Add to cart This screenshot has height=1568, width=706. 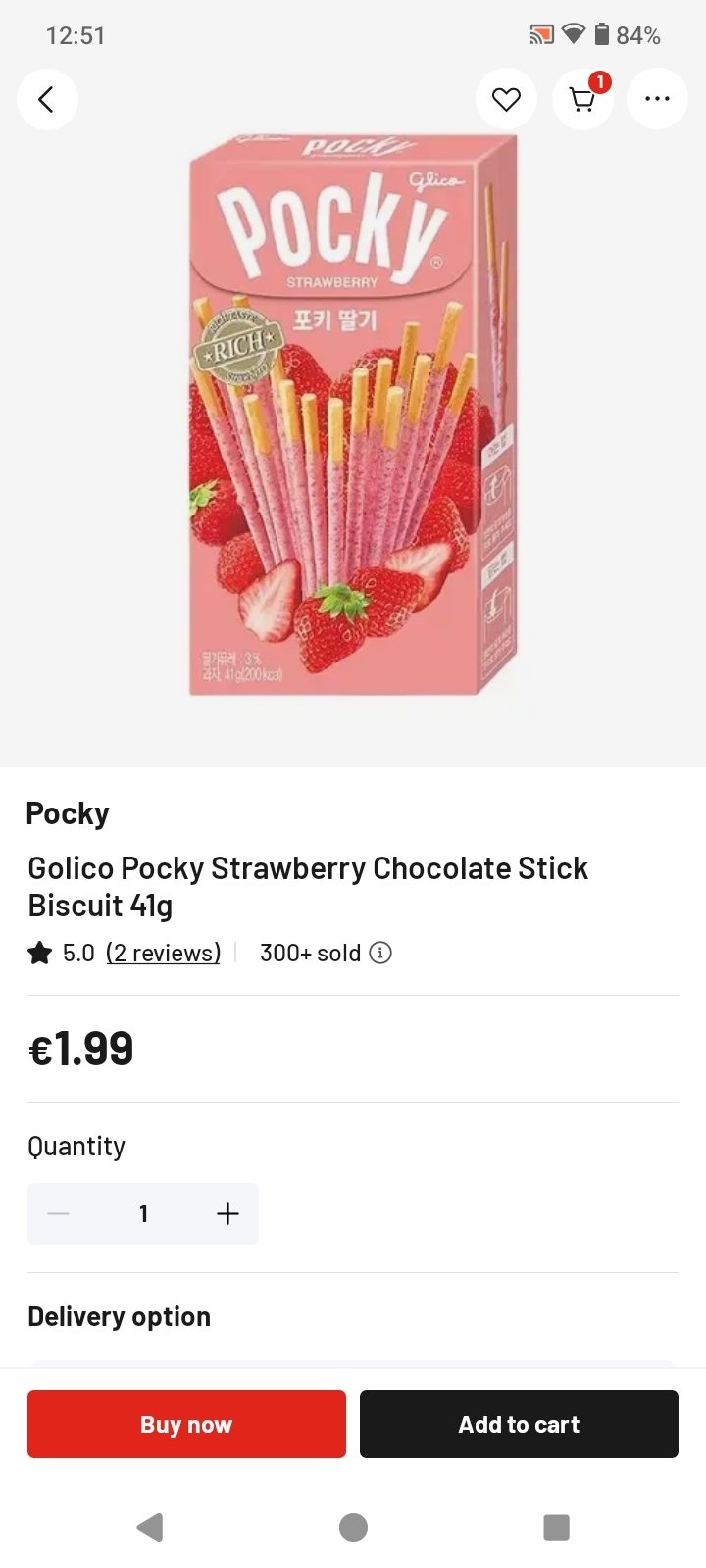519,1424
